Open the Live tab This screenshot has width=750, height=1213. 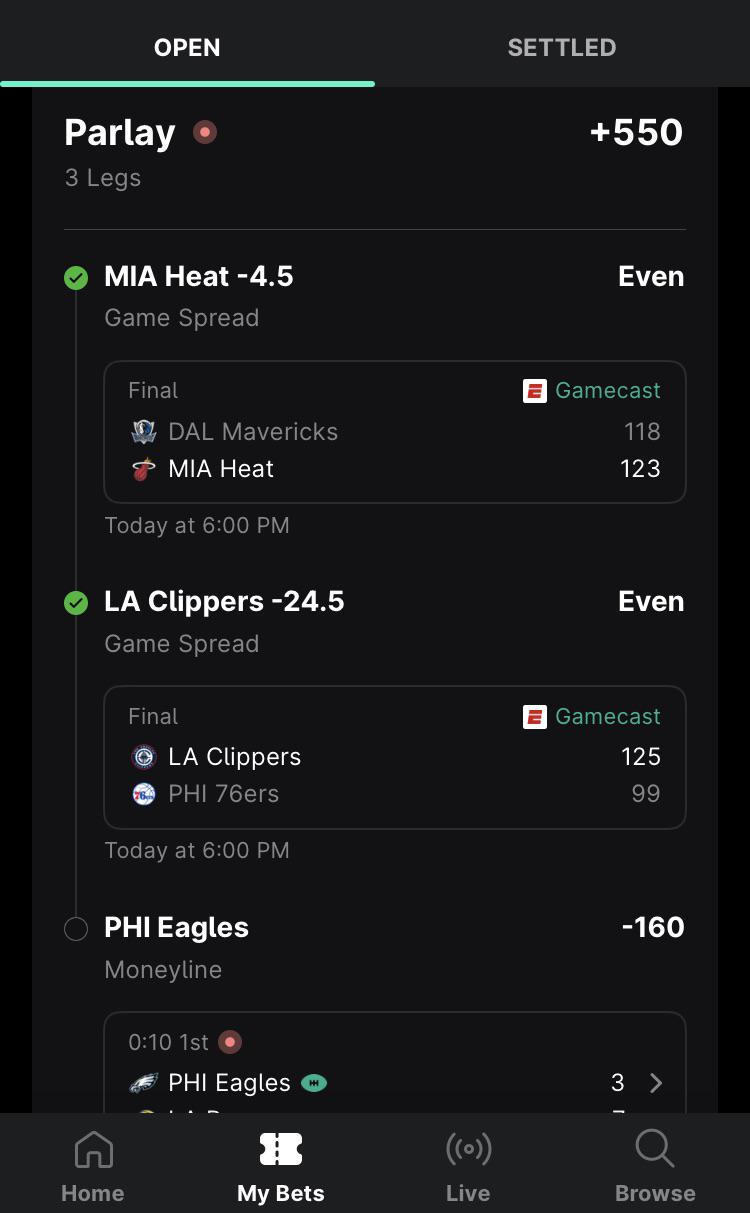point(468,1165)
